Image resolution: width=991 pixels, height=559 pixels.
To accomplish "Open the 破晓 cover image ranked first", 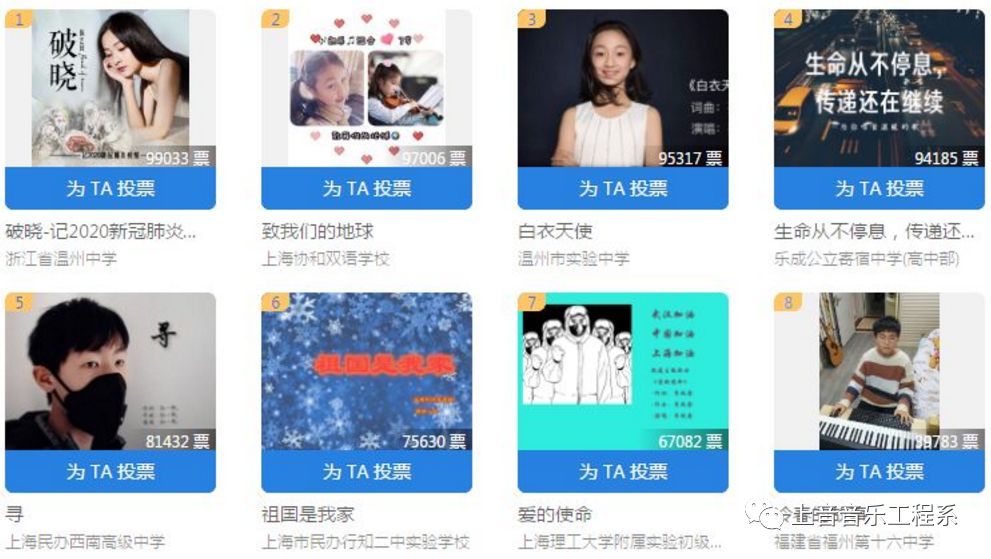I will [x=110, y=88].
